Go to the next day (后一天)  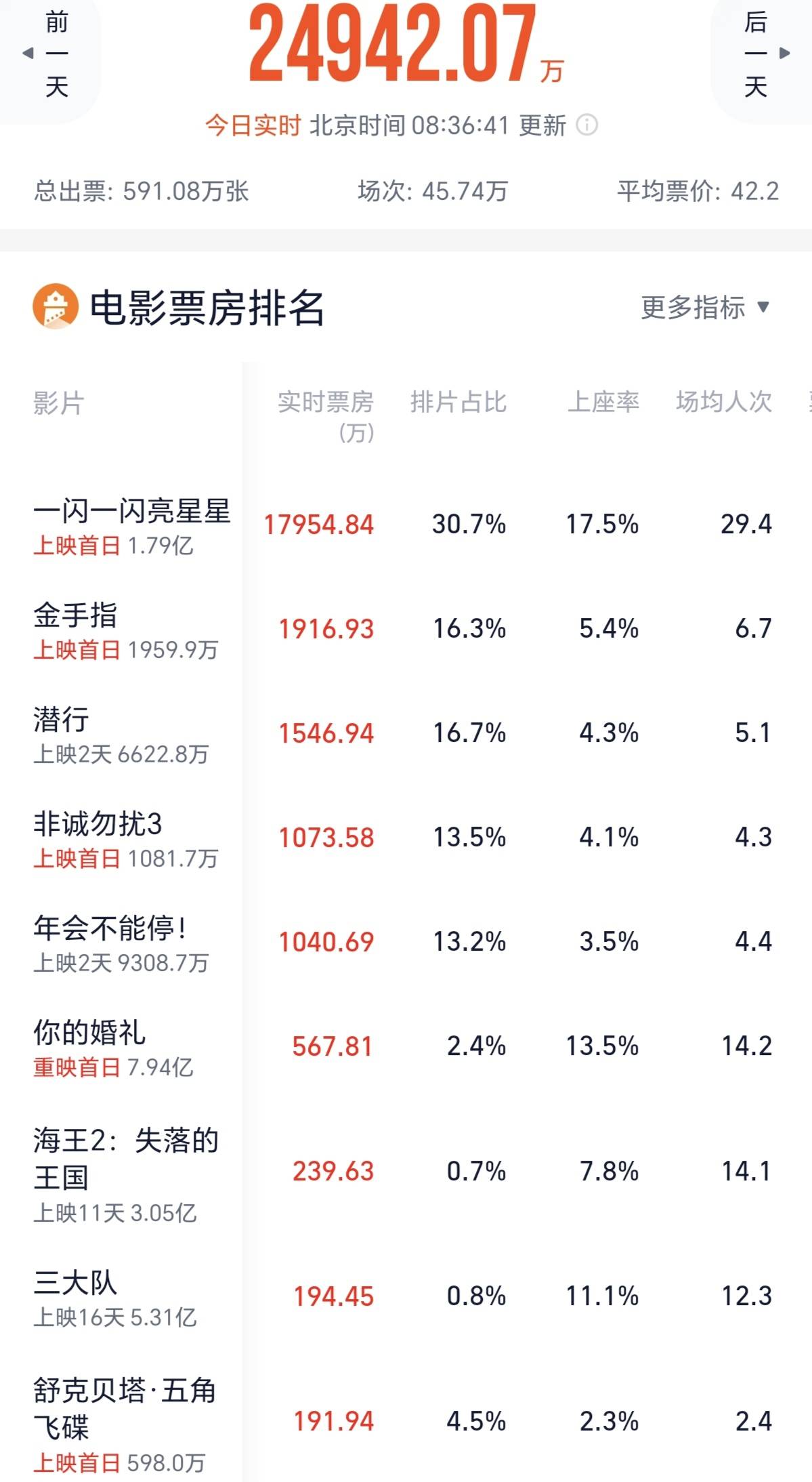point(763,54)
